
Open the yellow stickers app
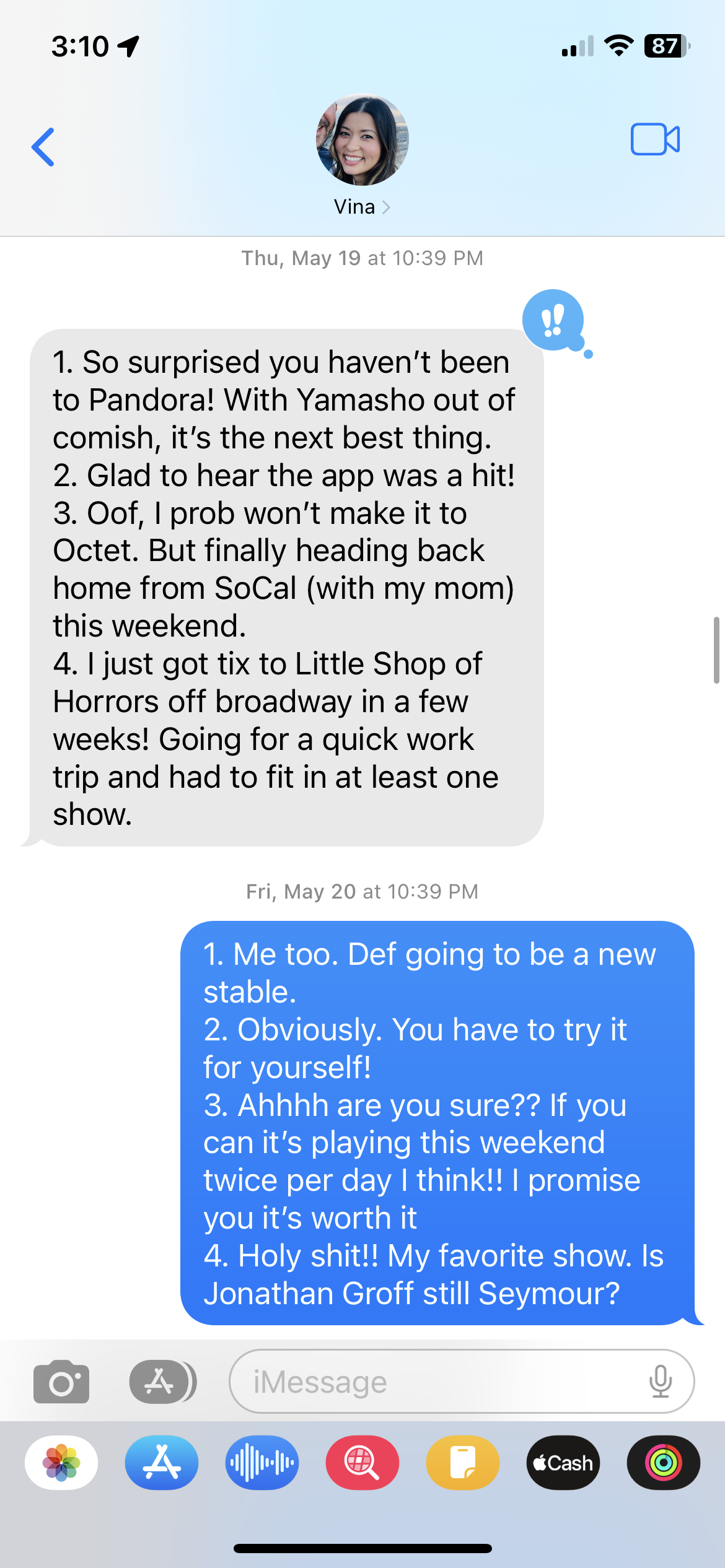coord(463,1463)
